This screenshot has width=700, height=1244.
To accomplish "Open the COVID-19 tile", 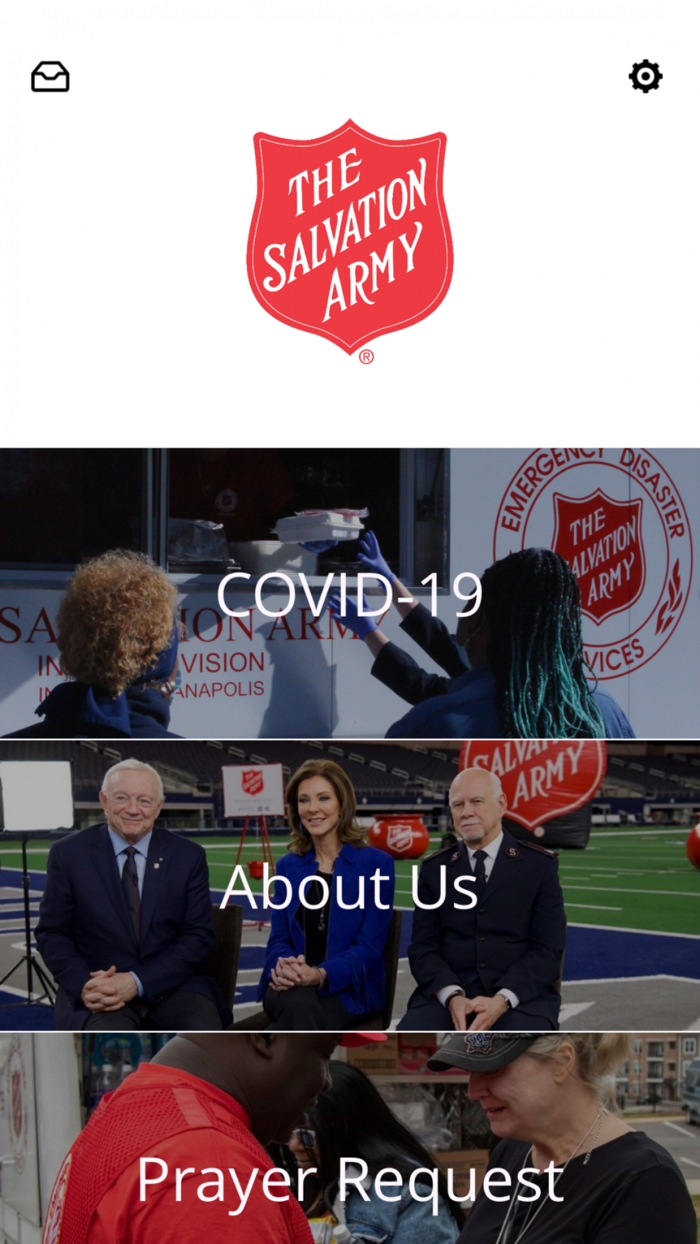I will [350, 593].
